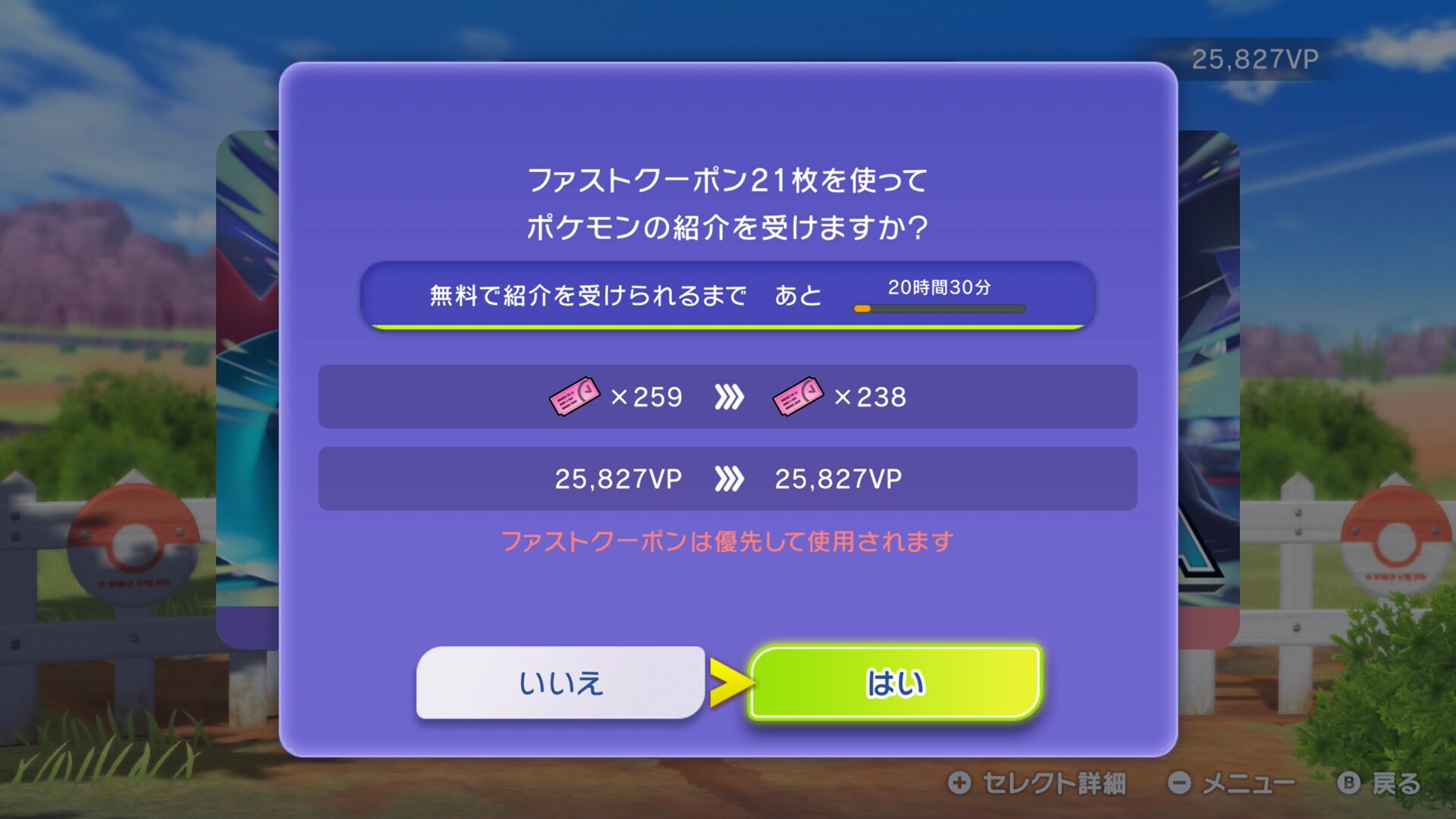Confirm with the はい button
The image size is (1456, 819).
coord(895,682)
